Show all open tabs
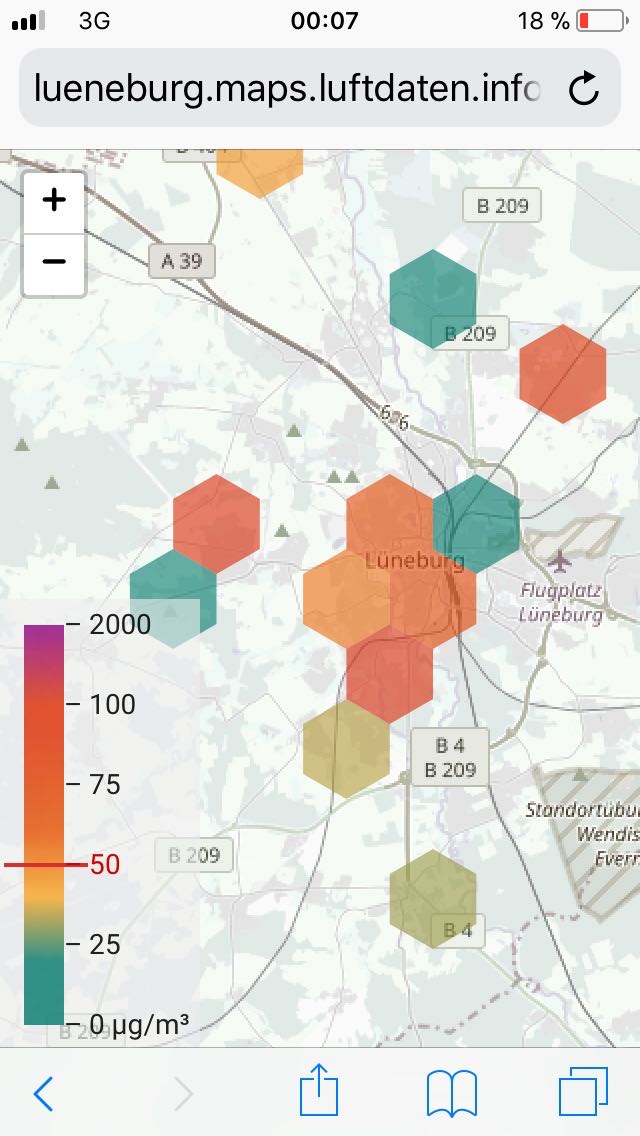Screen dimensions: 640x1136 [x=583, y=1093]
